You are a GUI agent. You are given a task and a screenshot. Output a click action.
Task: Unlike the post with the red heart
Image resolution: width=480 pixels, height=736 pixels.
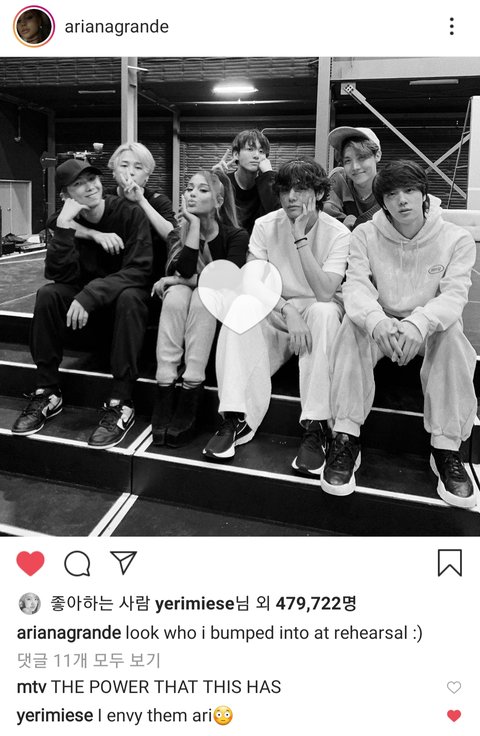click(x=30, y=563)
